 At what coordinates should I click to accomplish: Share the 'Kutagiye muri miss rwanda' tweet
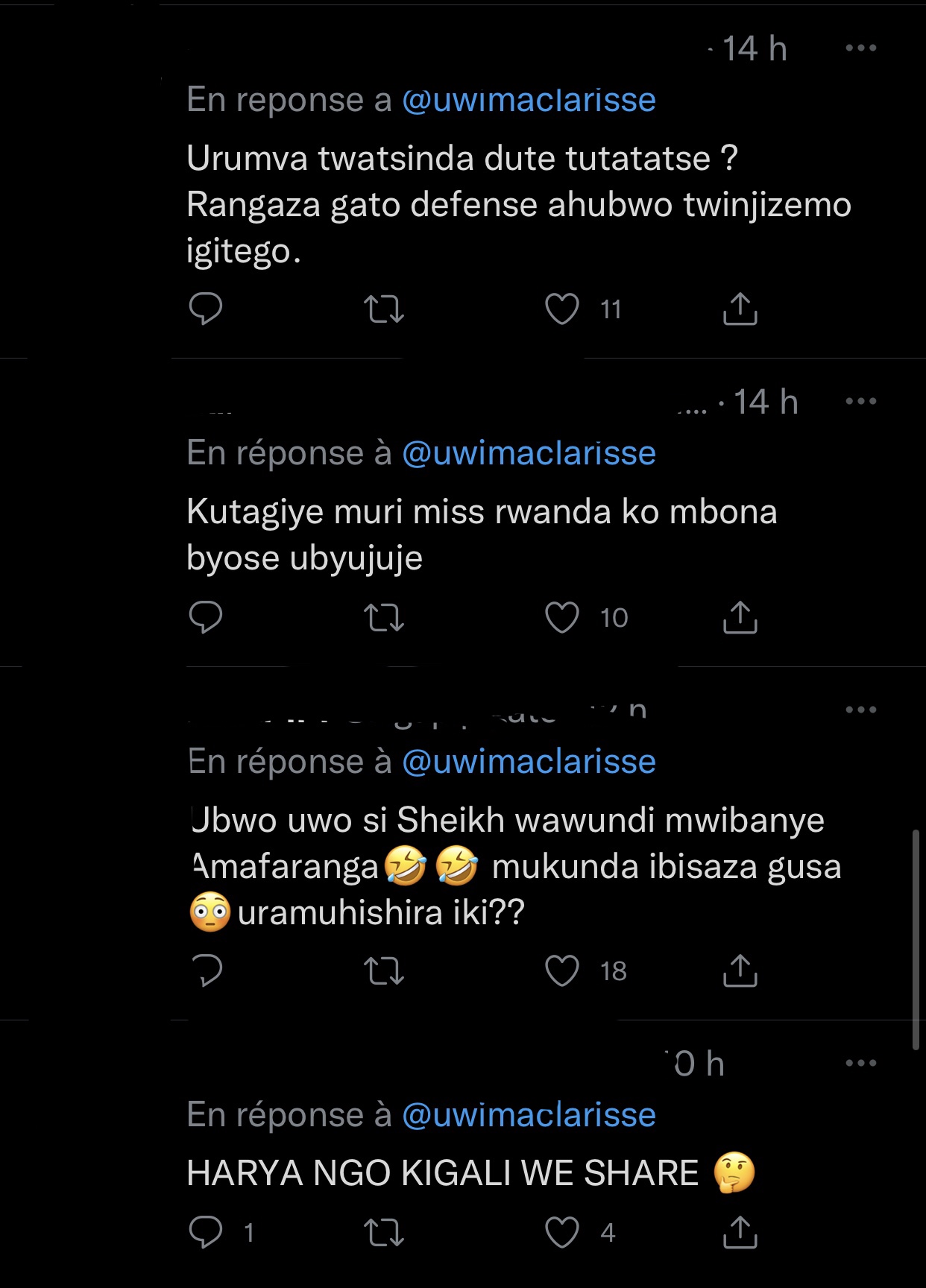click(740, 617)
